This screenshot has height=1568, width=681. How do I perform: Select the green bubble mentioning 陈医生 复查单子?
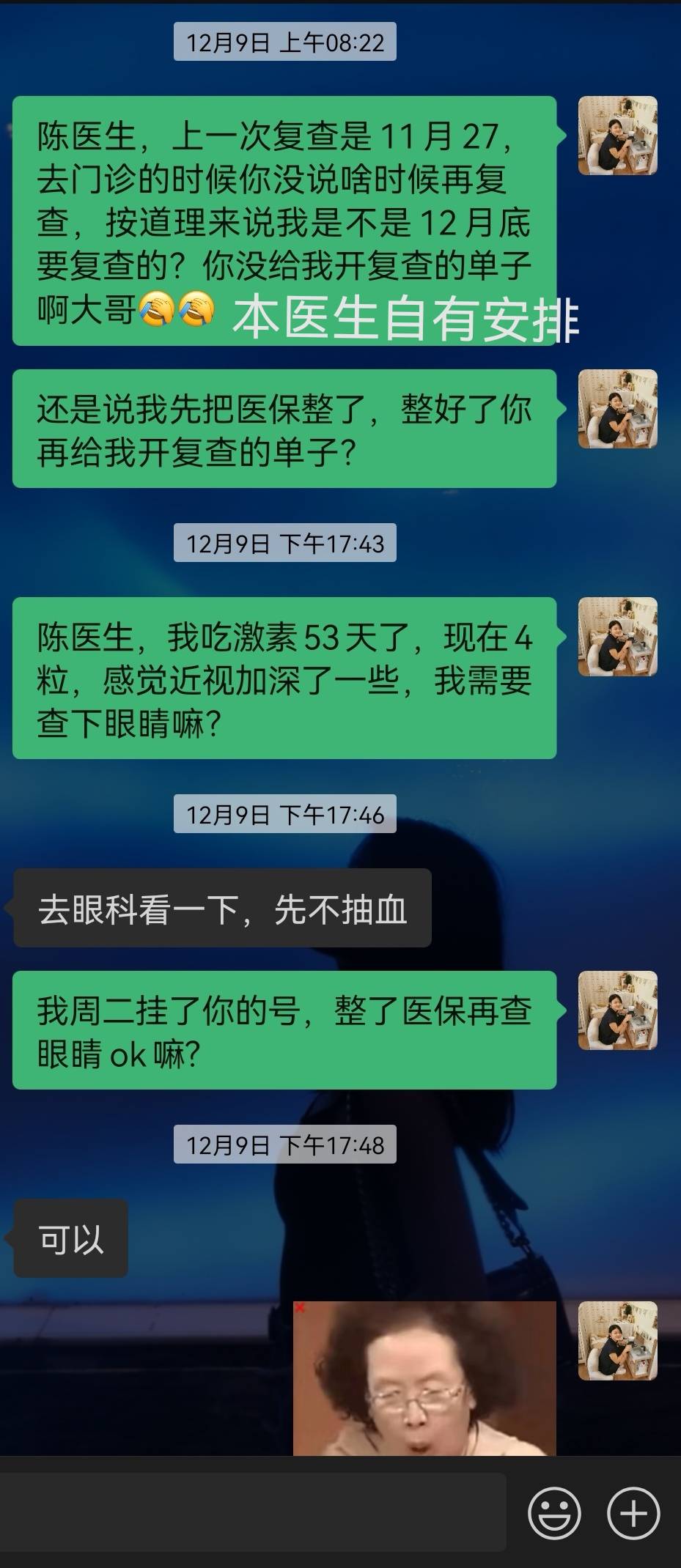click(286, 220)
